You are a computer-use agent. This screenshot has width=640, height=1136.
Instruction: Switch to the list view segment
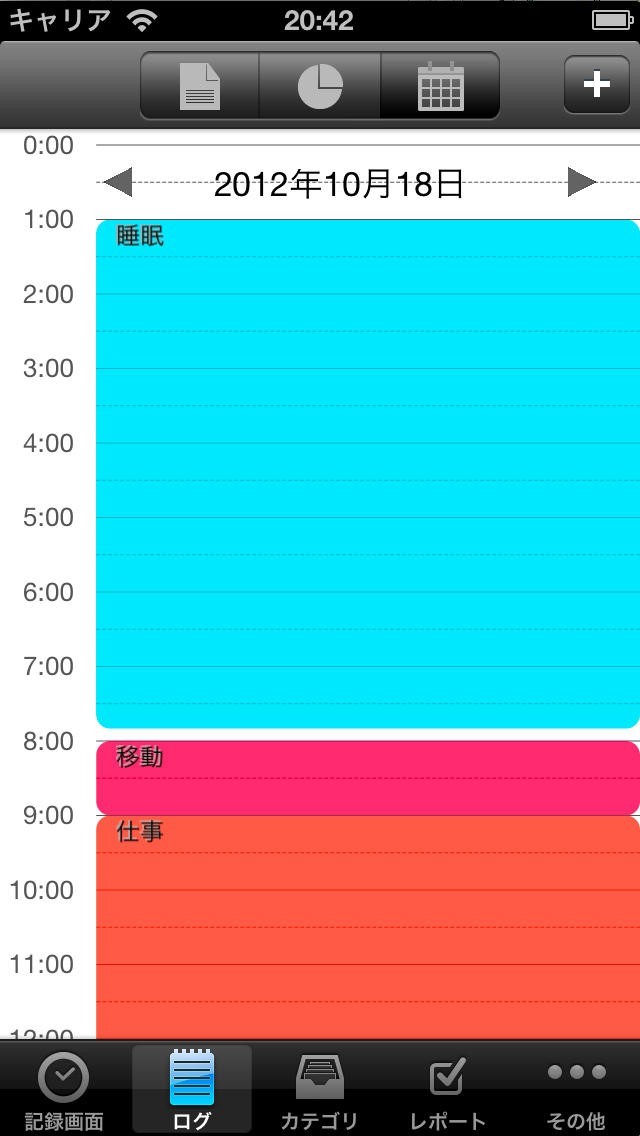coord(200,86)
